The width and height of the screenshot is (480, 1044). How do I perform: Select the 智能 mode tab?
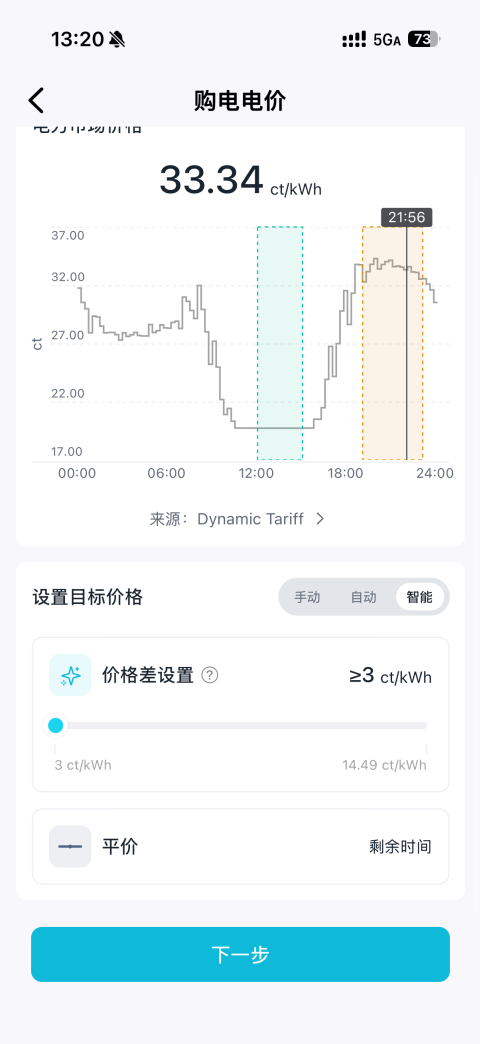click(419, 597)
